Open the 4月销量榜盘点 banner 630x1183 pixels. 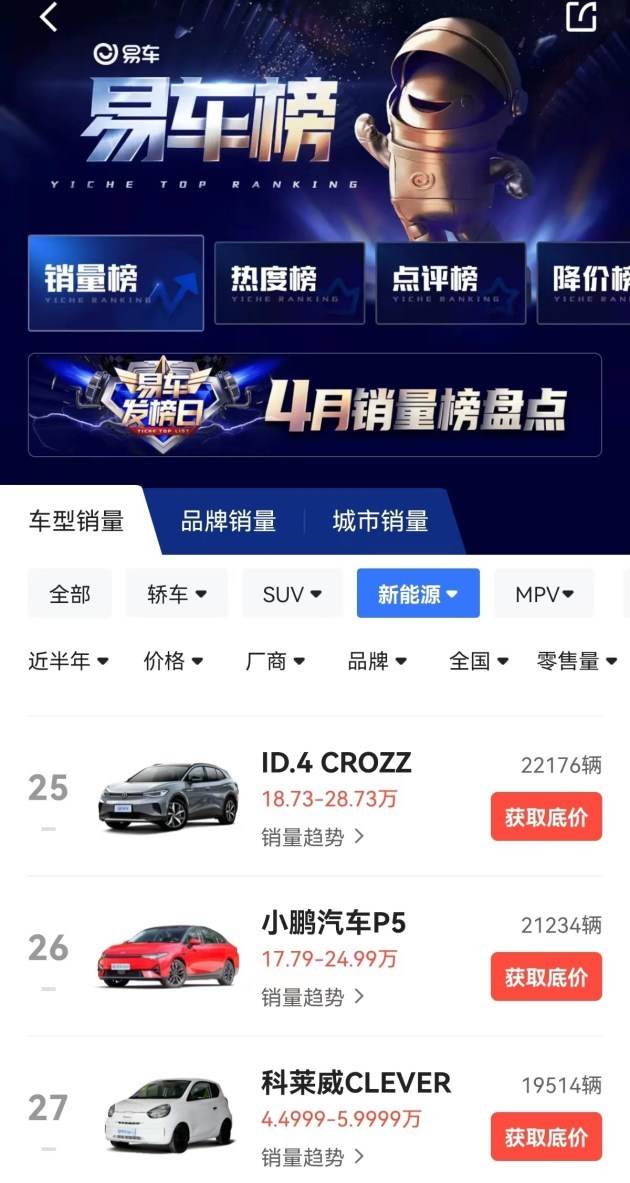[x=314, y=405]
